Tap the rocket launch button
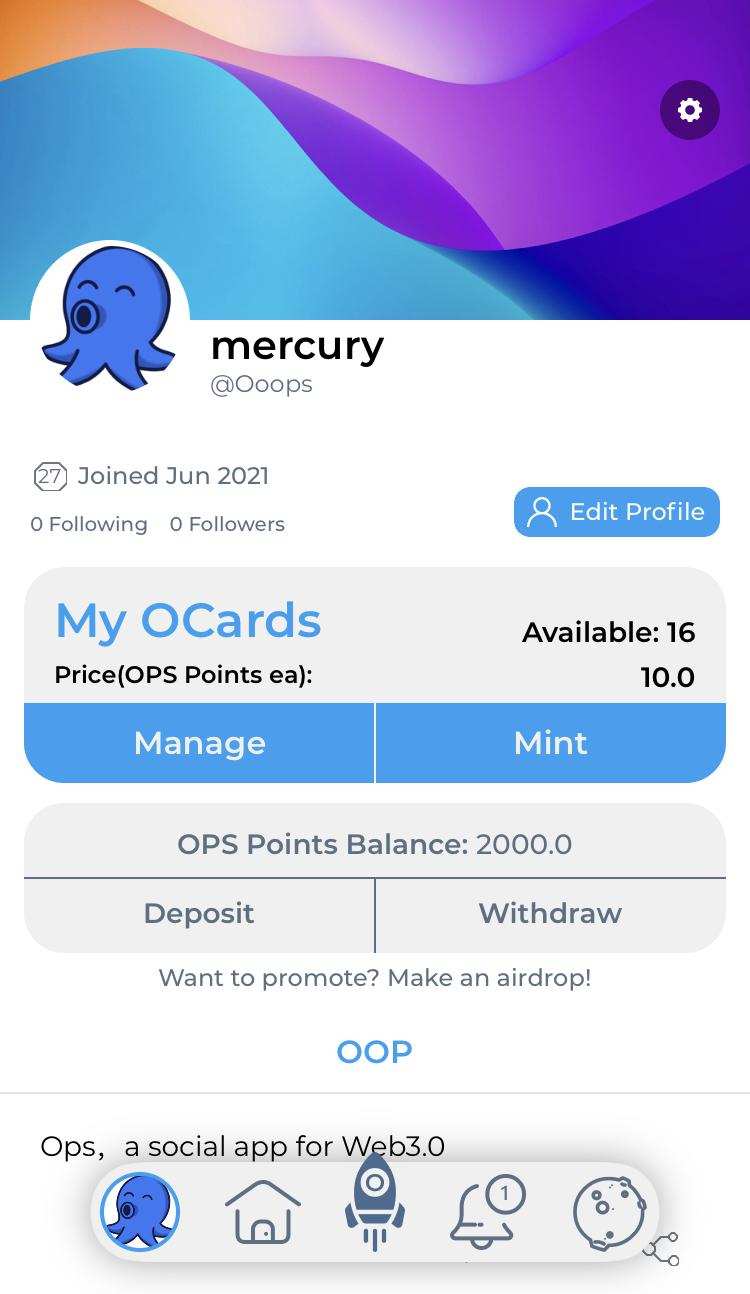The image size is (750, 1294). (x=375, y=1202)
